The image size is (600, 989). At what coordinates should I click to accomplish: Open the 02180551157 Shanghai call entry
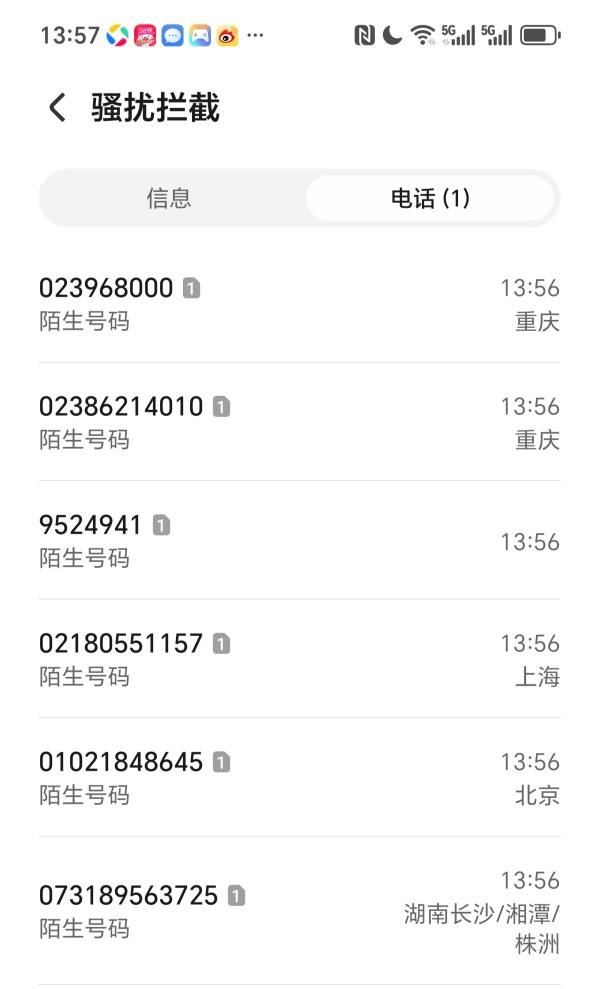pos(299,659)
